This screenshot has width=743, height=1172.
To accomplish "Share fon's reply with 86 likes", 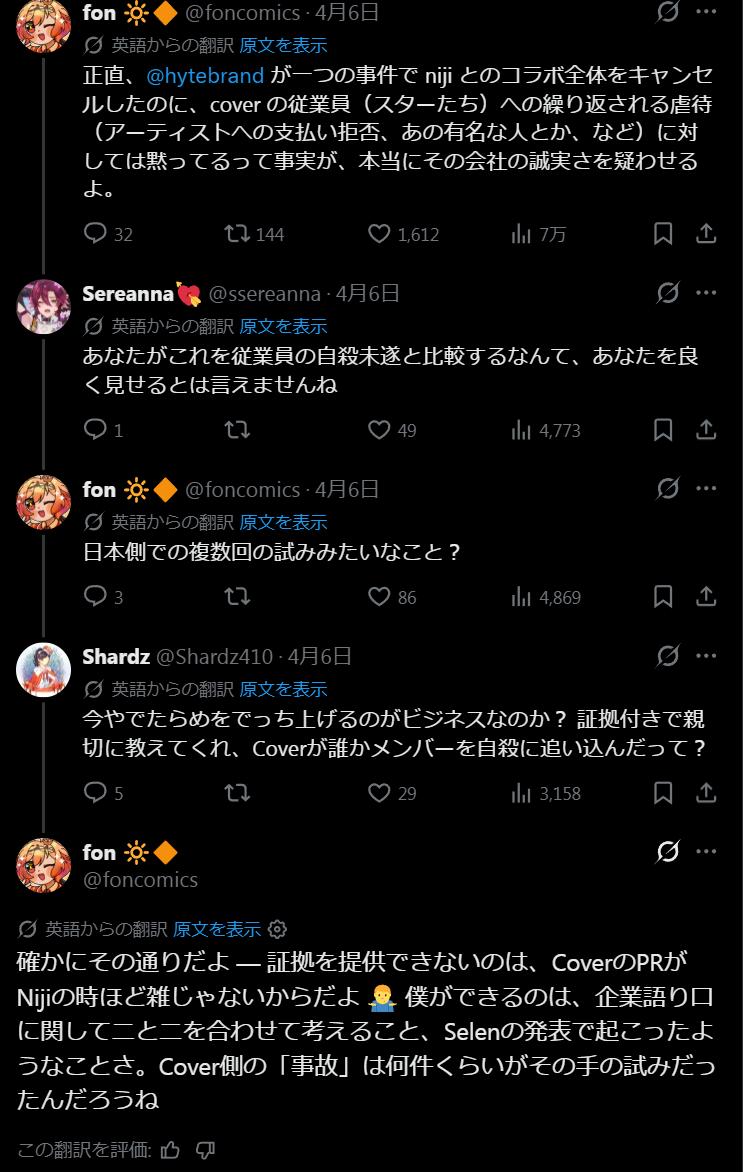I will click(x=706, y=596).
